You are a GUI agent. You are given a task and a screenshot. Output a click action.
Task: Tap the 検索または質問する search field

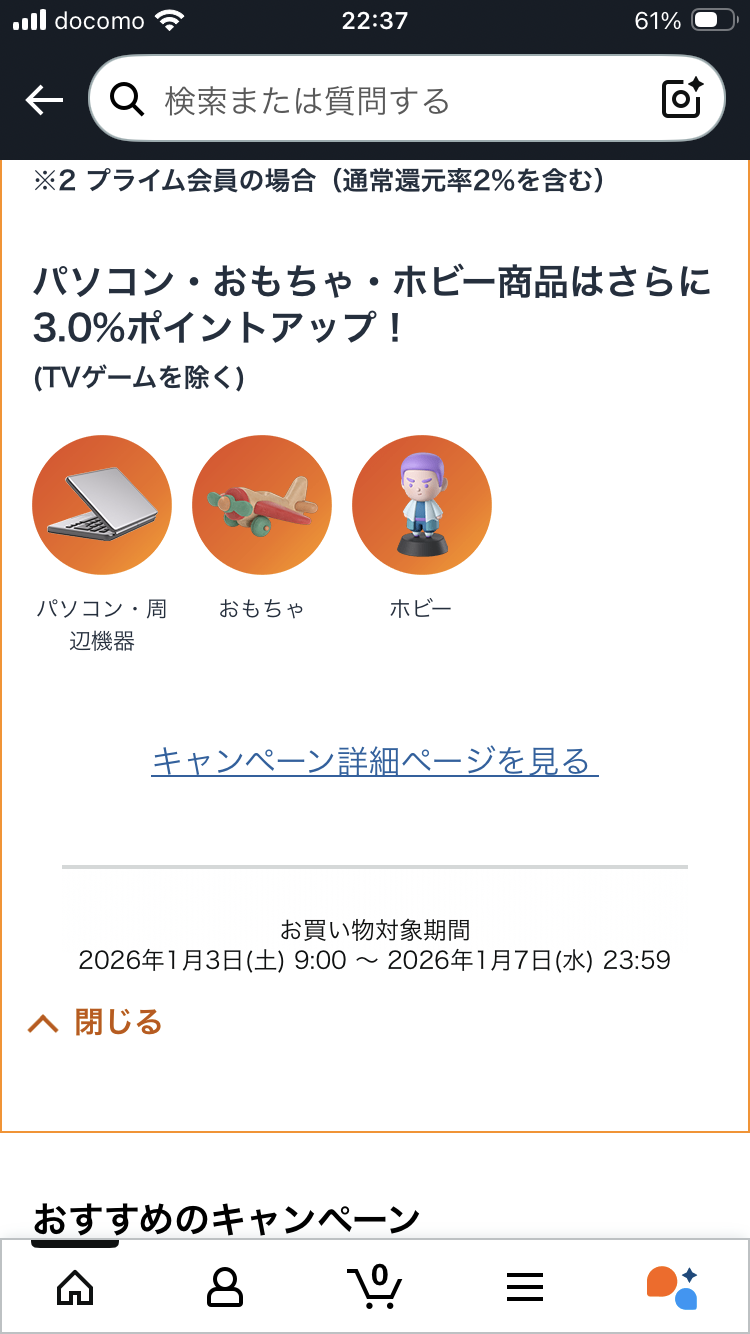(380, 100)
